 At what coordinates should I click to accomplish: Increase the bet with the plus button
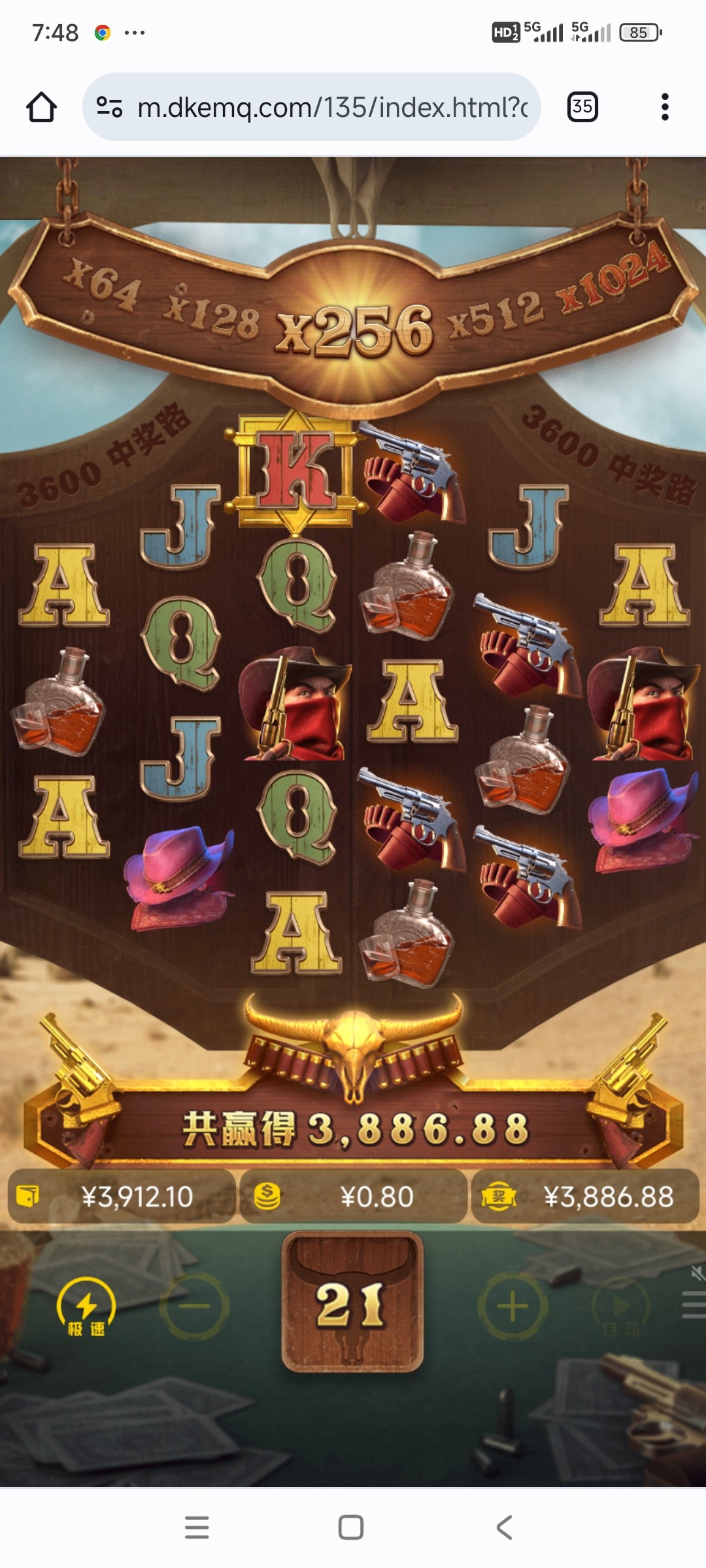[x=513, y=1307]
